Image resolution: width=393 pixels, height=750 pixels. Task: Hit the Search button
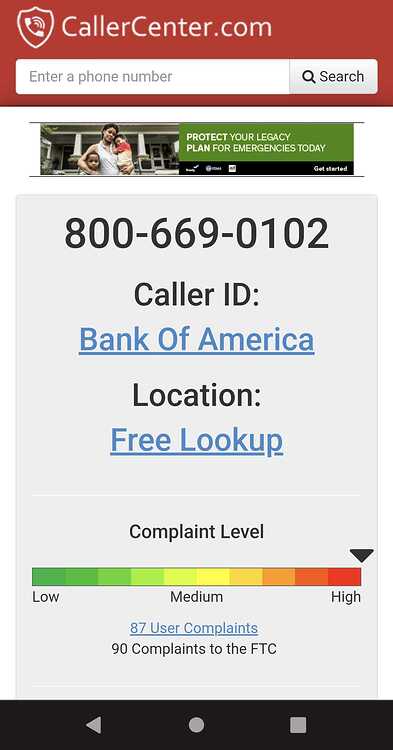(x=333, y=77)
